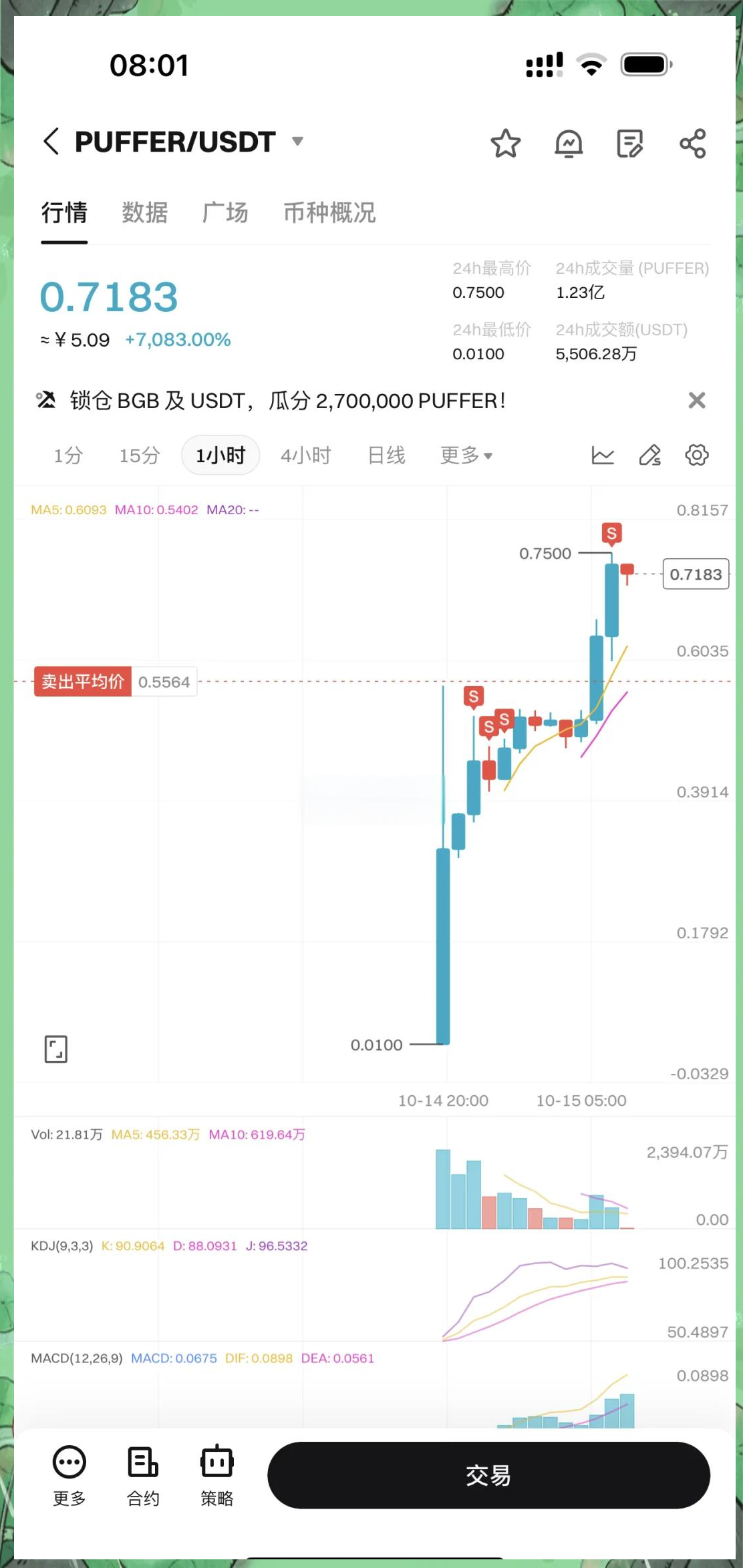Viewport: 743px width, 1568px height.
Task: Dismiss the PUFFER lockup announcement banner
Action: pyautogui.click(x=697, y=400)
